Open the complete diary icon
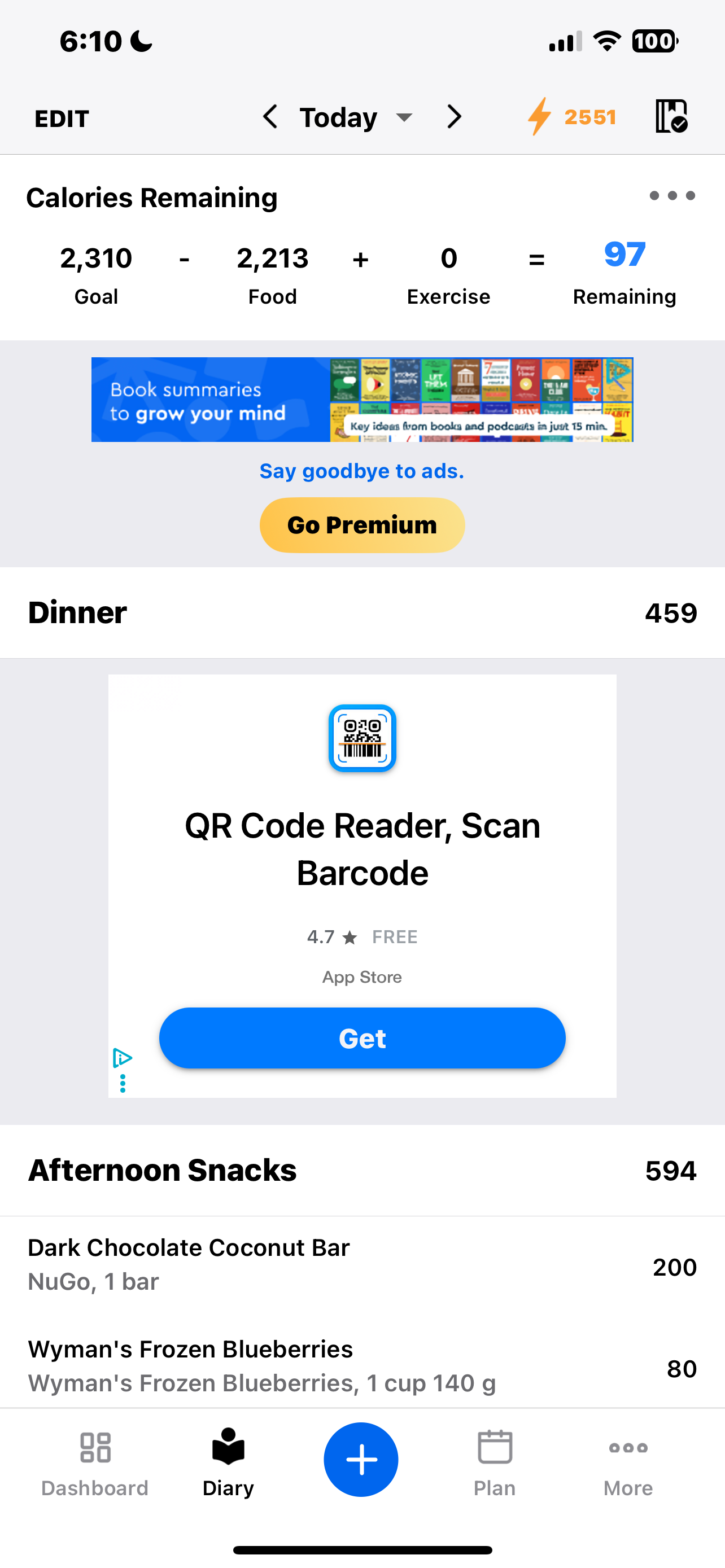Image resolution: width=725 pixels, height=1568 pixels. coord(671,116)
